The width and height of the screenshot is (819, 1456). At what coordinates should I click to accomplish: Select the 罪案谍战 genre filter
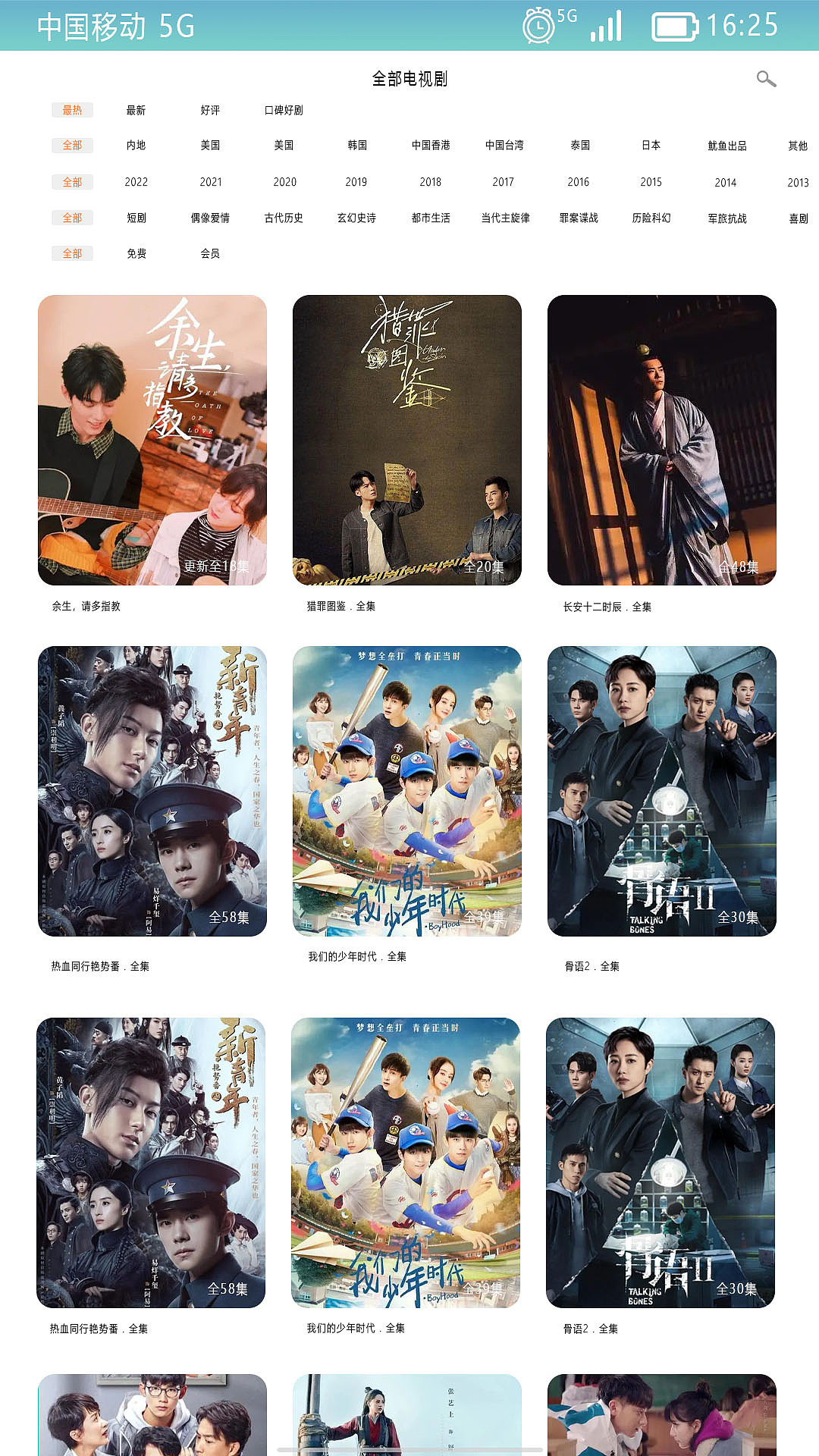click(579, 218)
